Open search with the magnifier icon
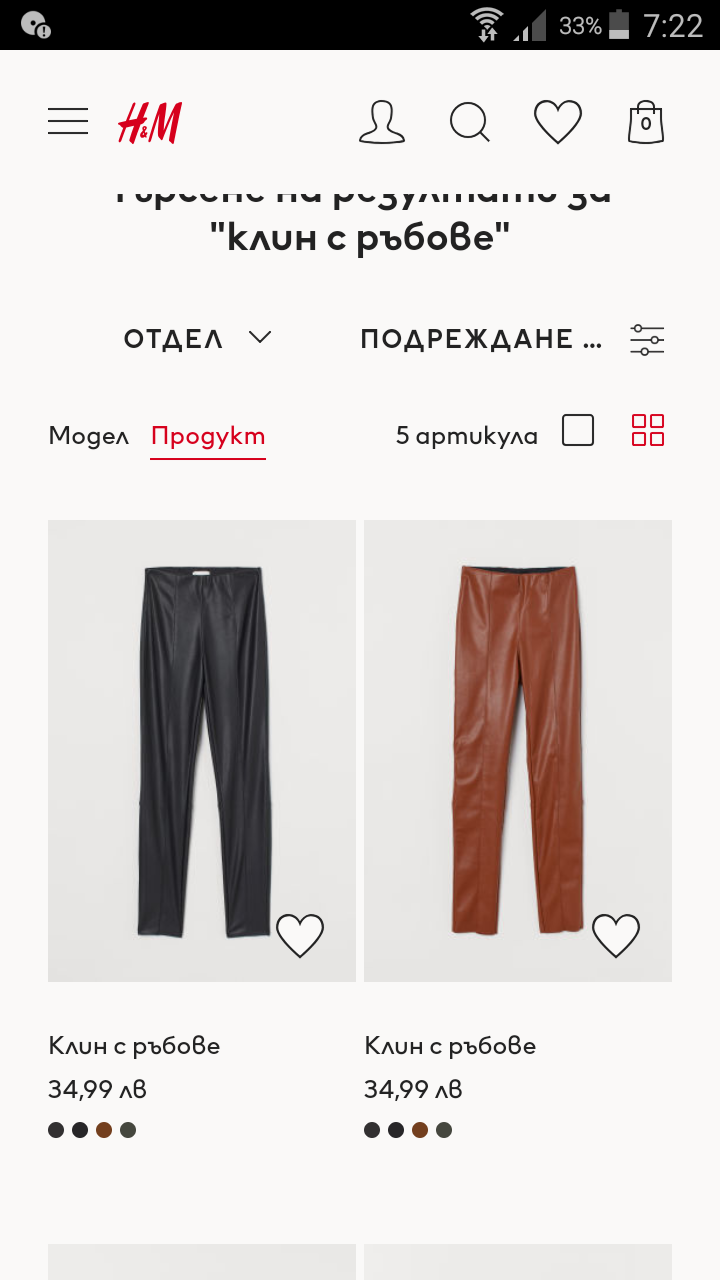720x1280 pixels. (469, 122)
